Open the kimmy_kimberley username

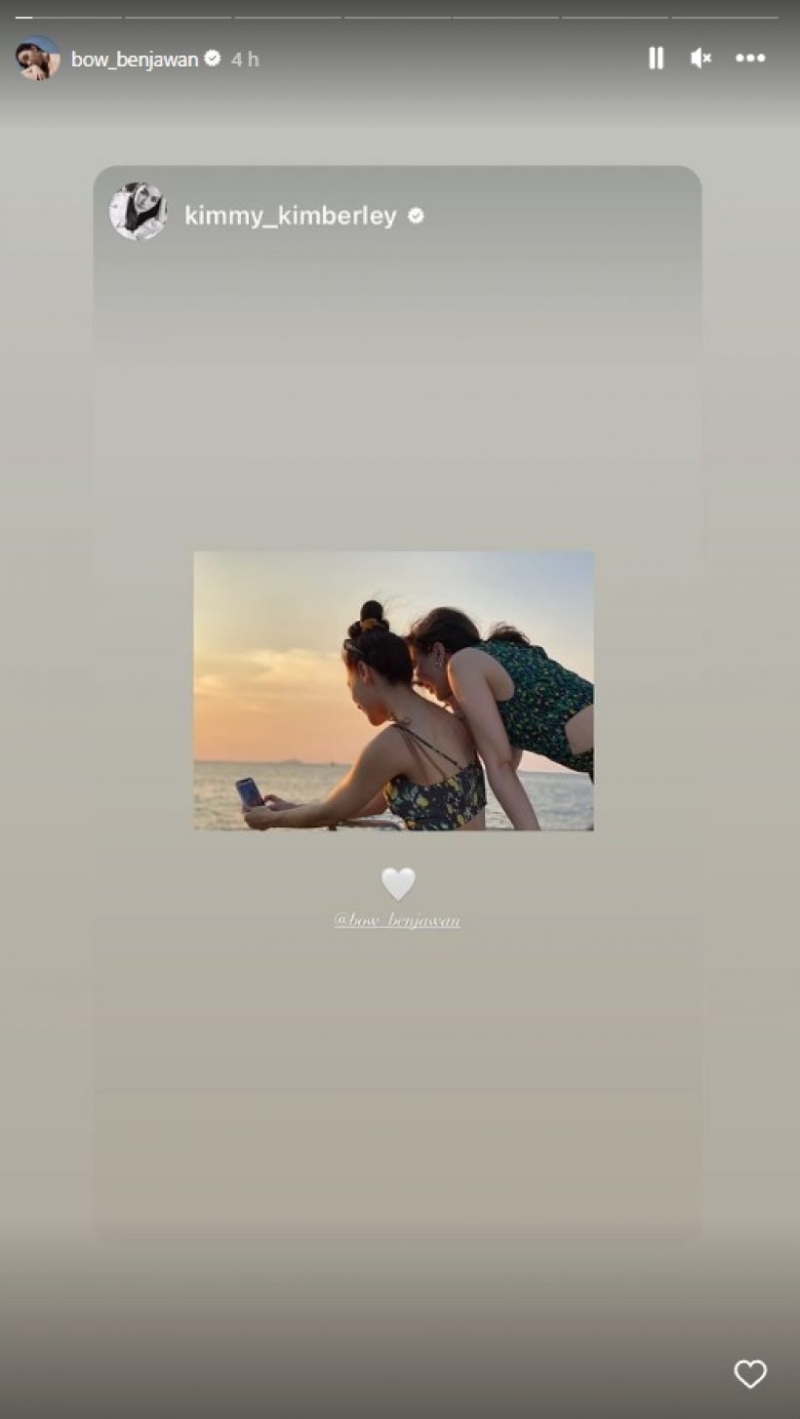pyautogui.click(x=290, y=216)
